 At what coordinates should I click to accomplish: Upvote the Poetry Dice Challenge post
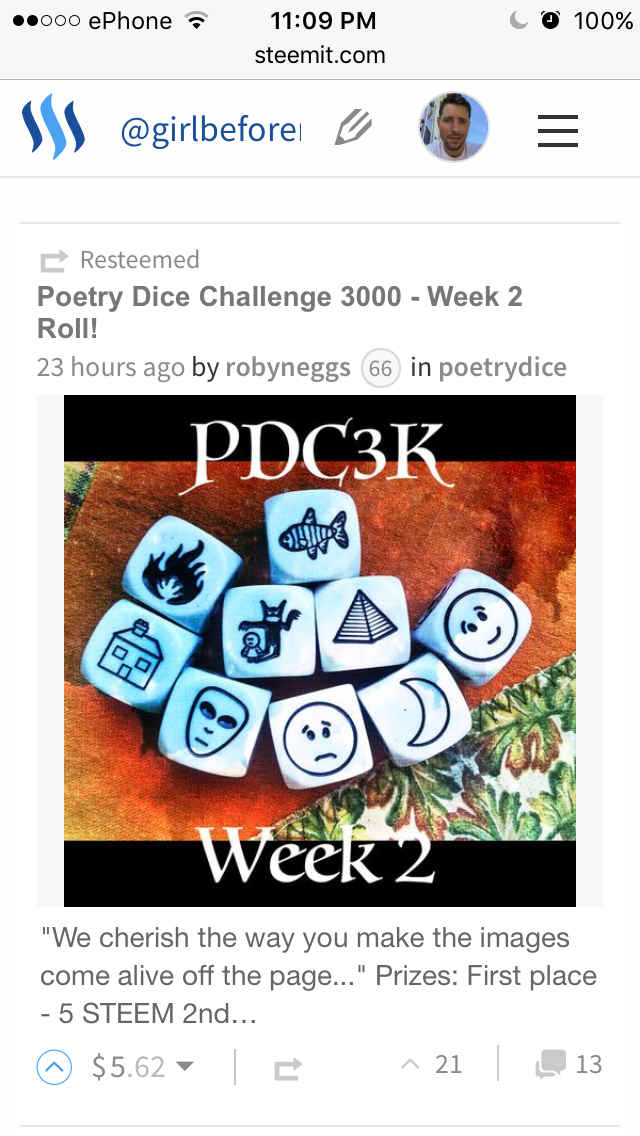[x=54, y=1068]
